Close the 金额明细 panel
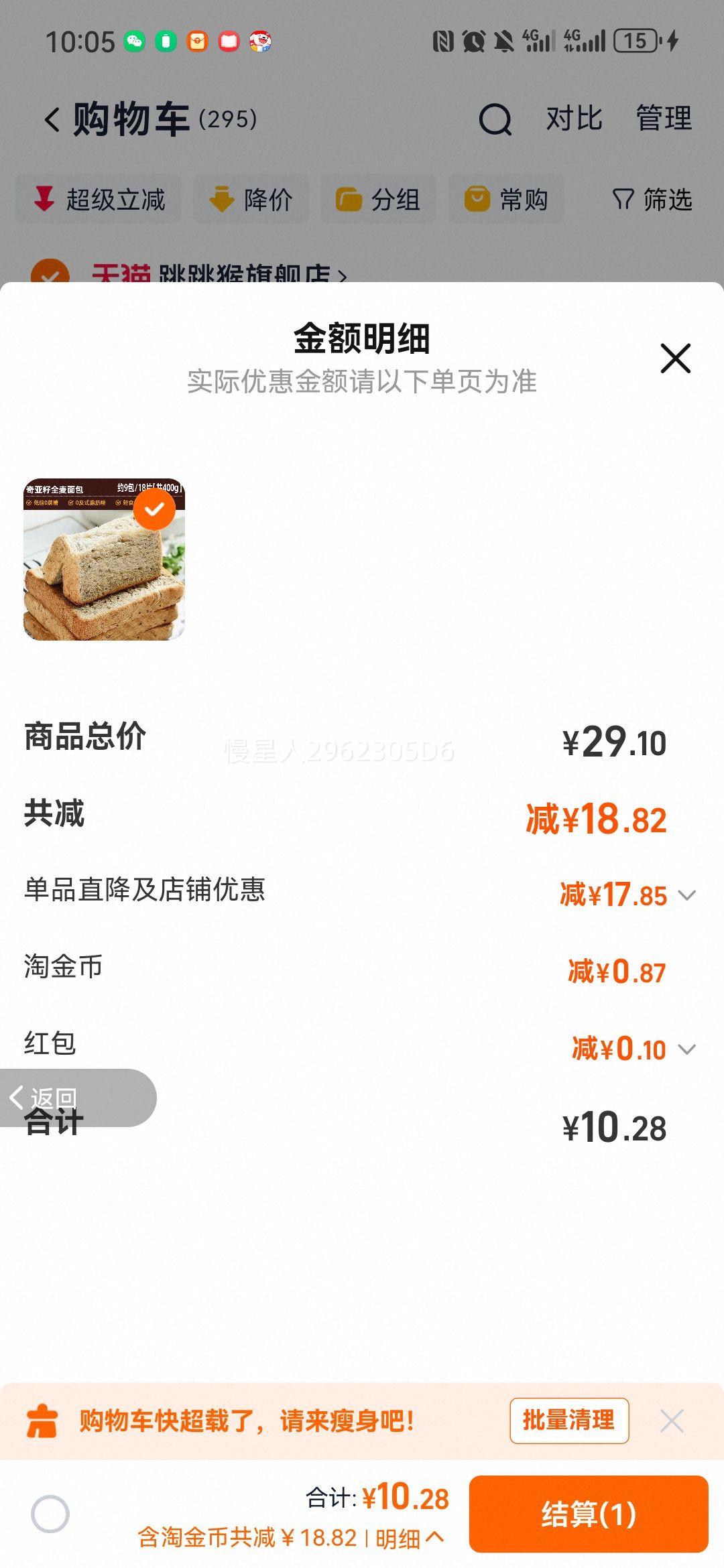The width and height of the screenshot is (724, 1568). click(x=675, y=359)
